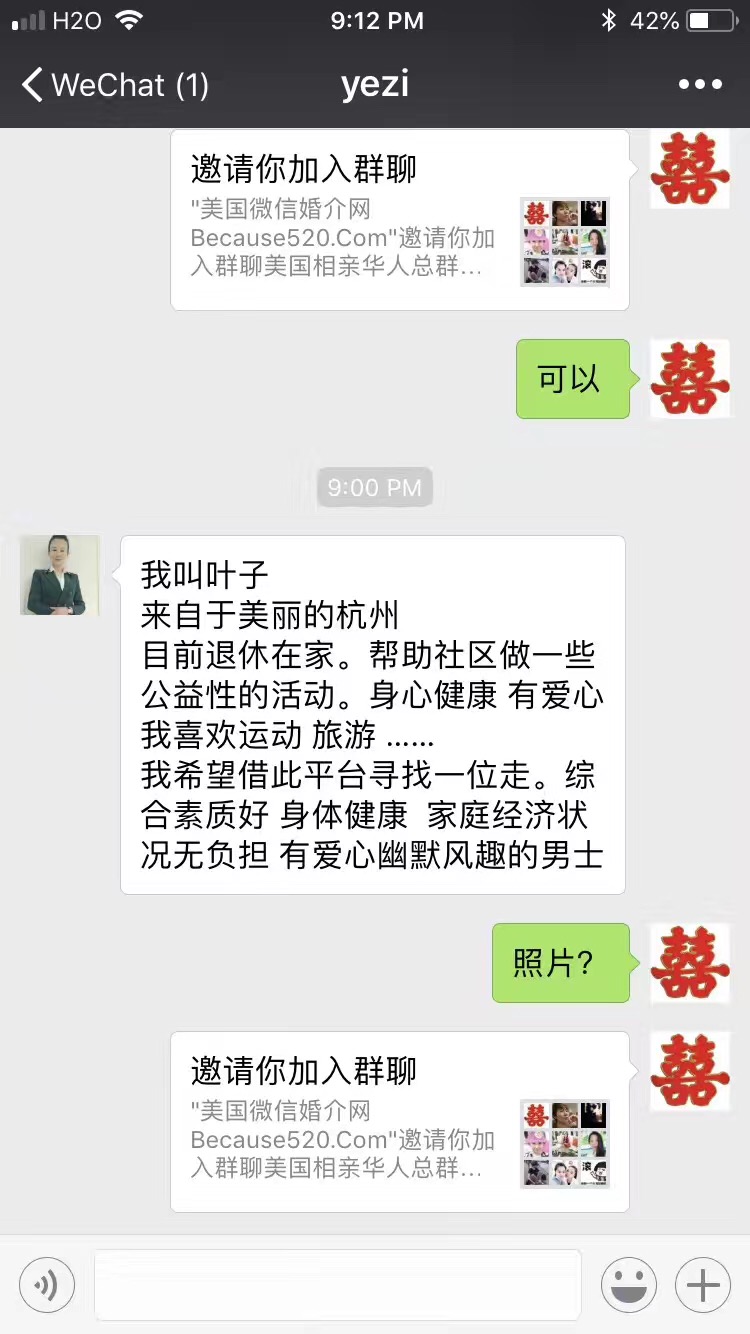Focus the message text field
750x1334 pixels.
tap(338, 1285)
